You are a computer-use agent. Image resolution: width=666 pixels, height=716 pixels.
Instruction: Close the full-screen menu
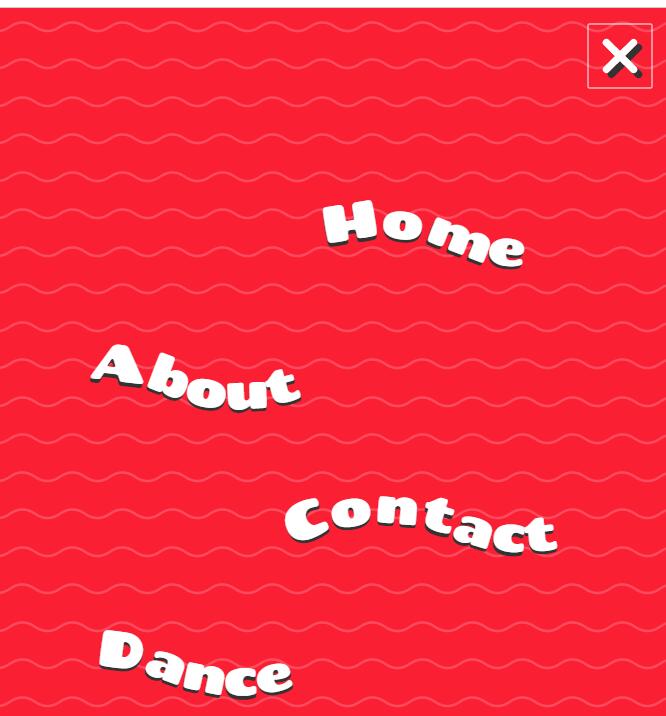point(620,56)
